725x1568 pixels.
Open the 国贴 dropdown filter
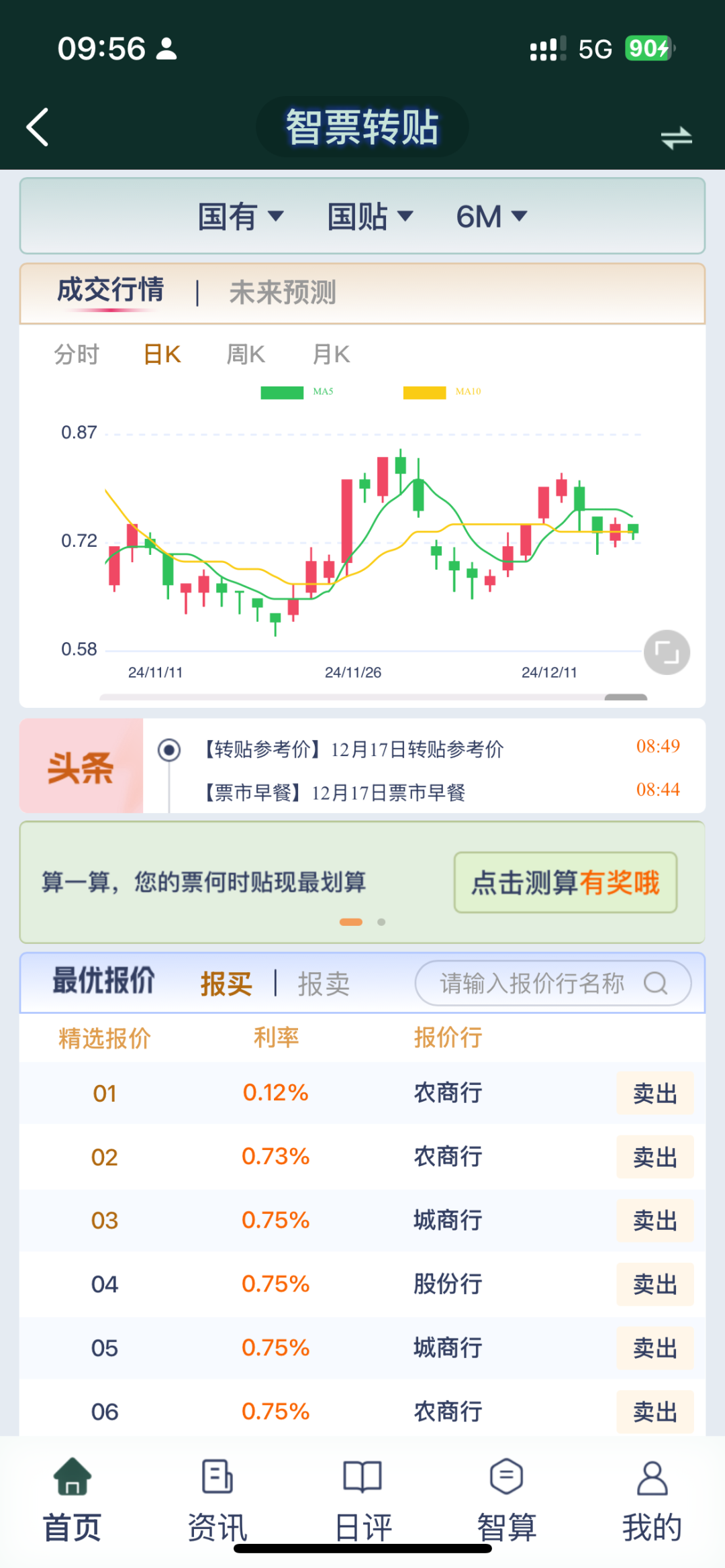[370, 217]
